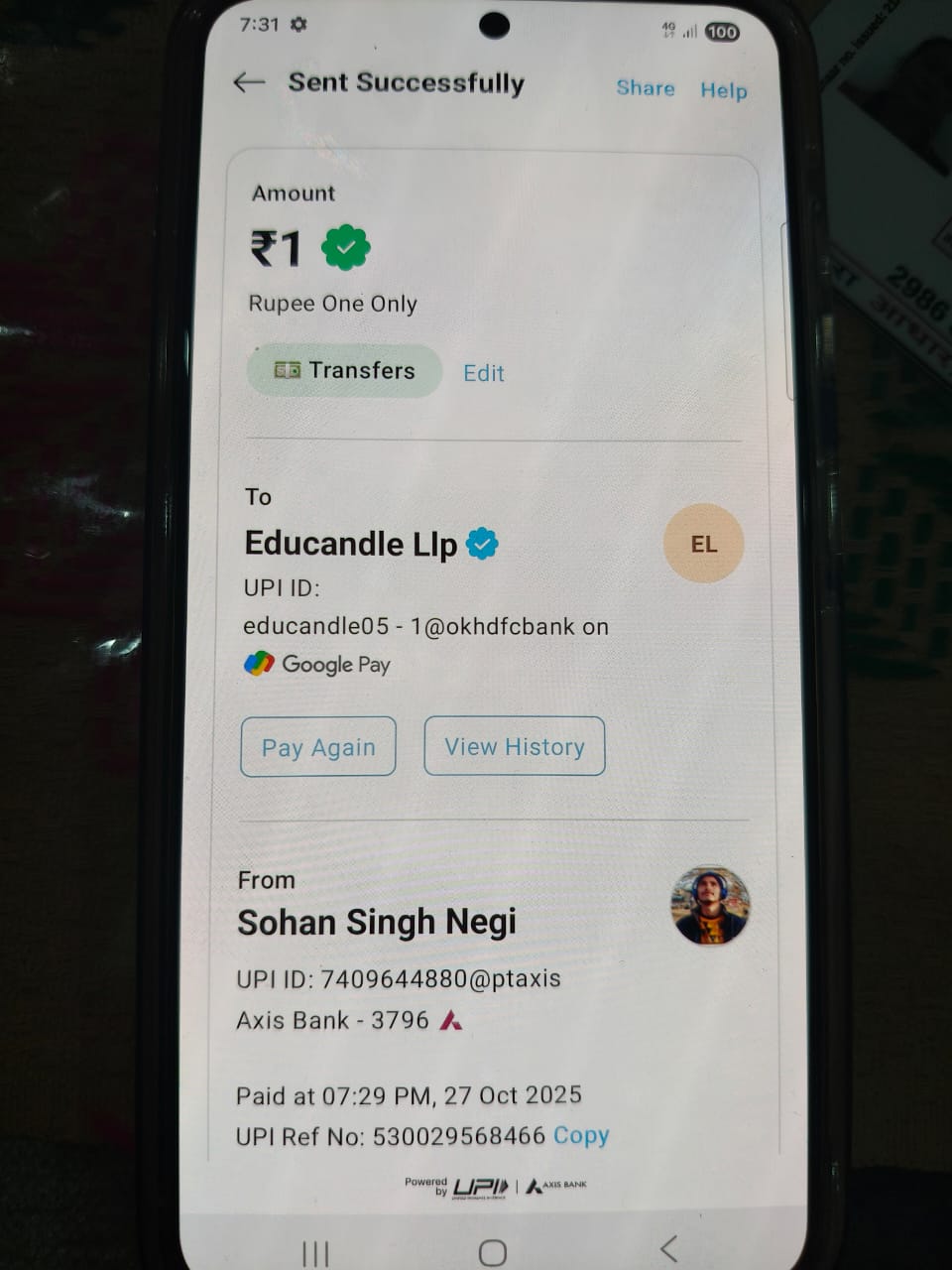The width and height of the screenshot is (952, 1270).
Task: Copy the UPI Ref No
Action: pos(581,1135)
